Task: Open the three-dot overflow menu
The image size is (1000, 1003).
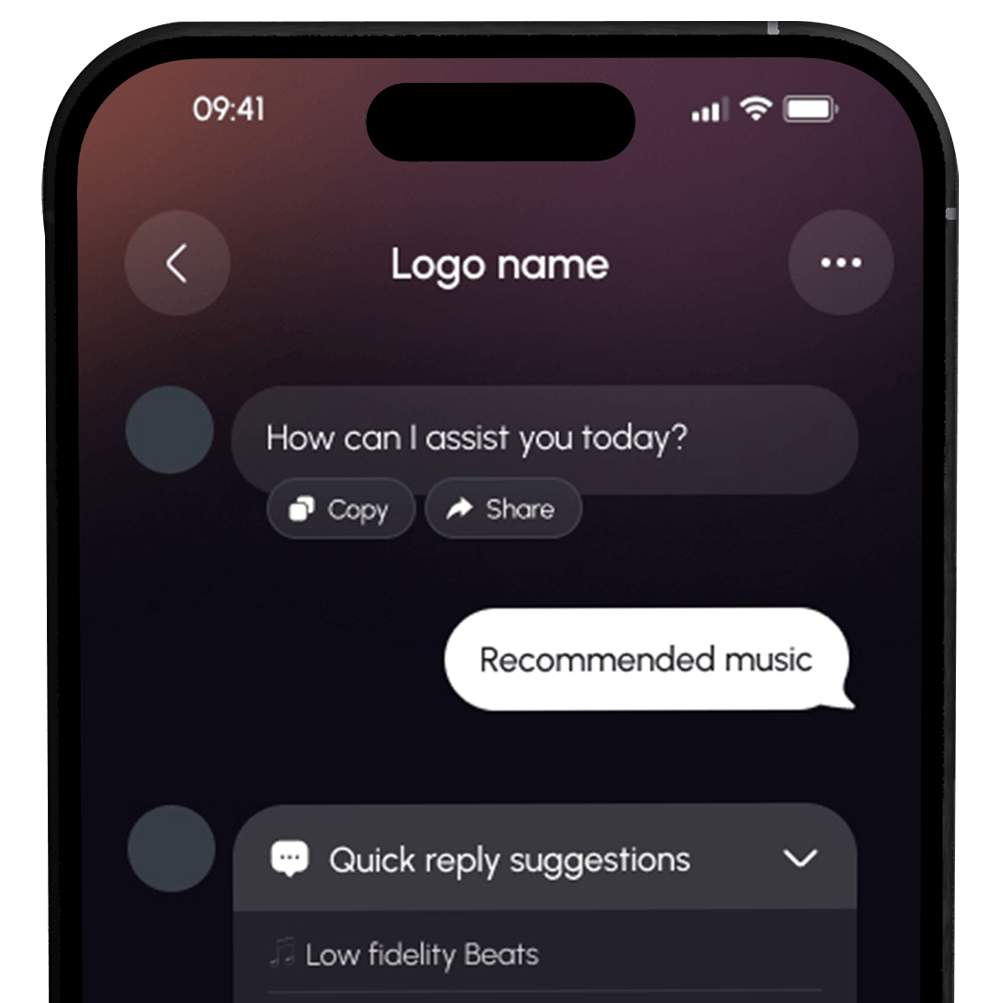Action: coord(840,263)
